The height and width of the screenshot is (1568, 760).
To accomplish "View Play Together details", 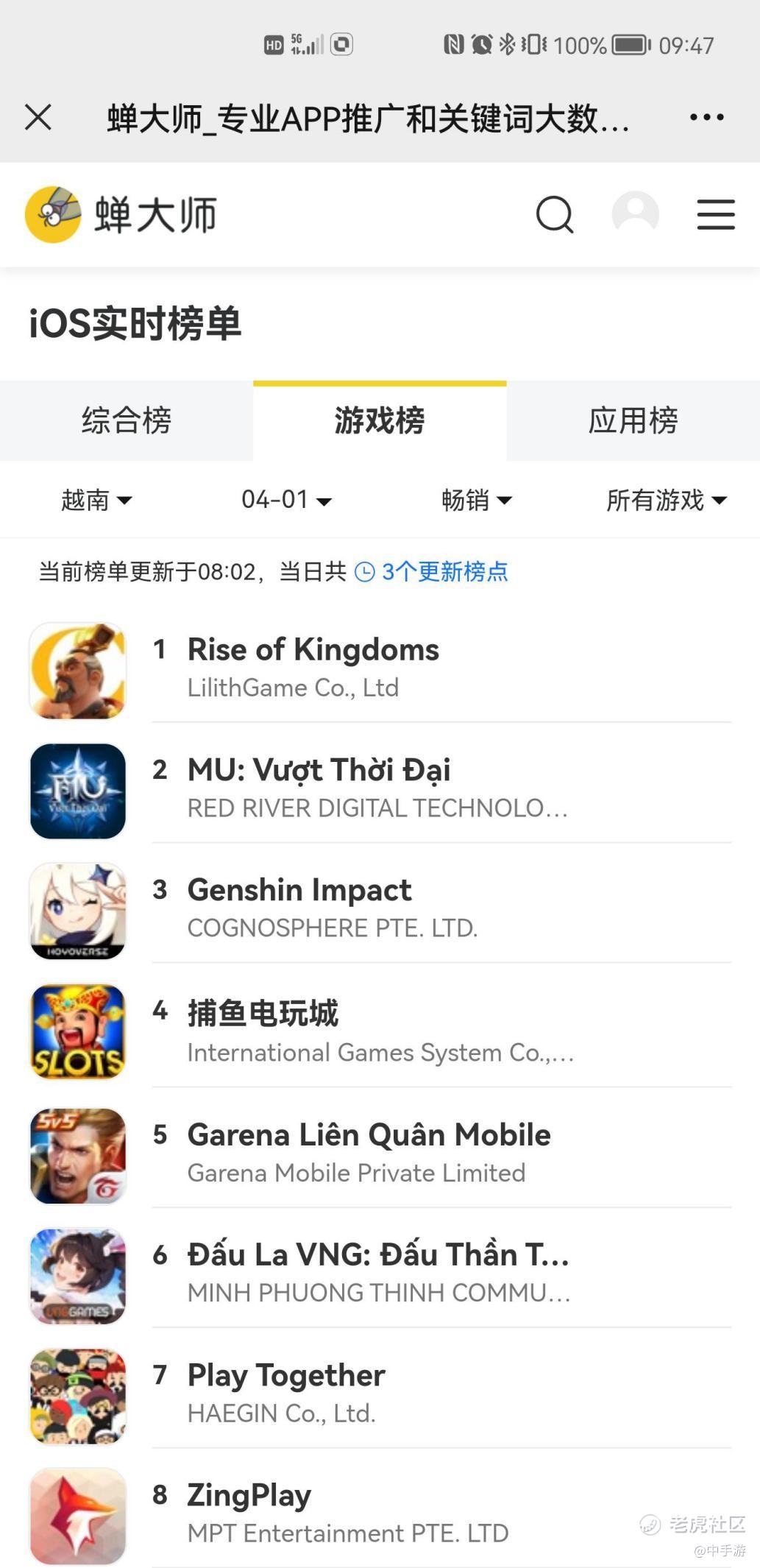I will (x=286, y=1375).
